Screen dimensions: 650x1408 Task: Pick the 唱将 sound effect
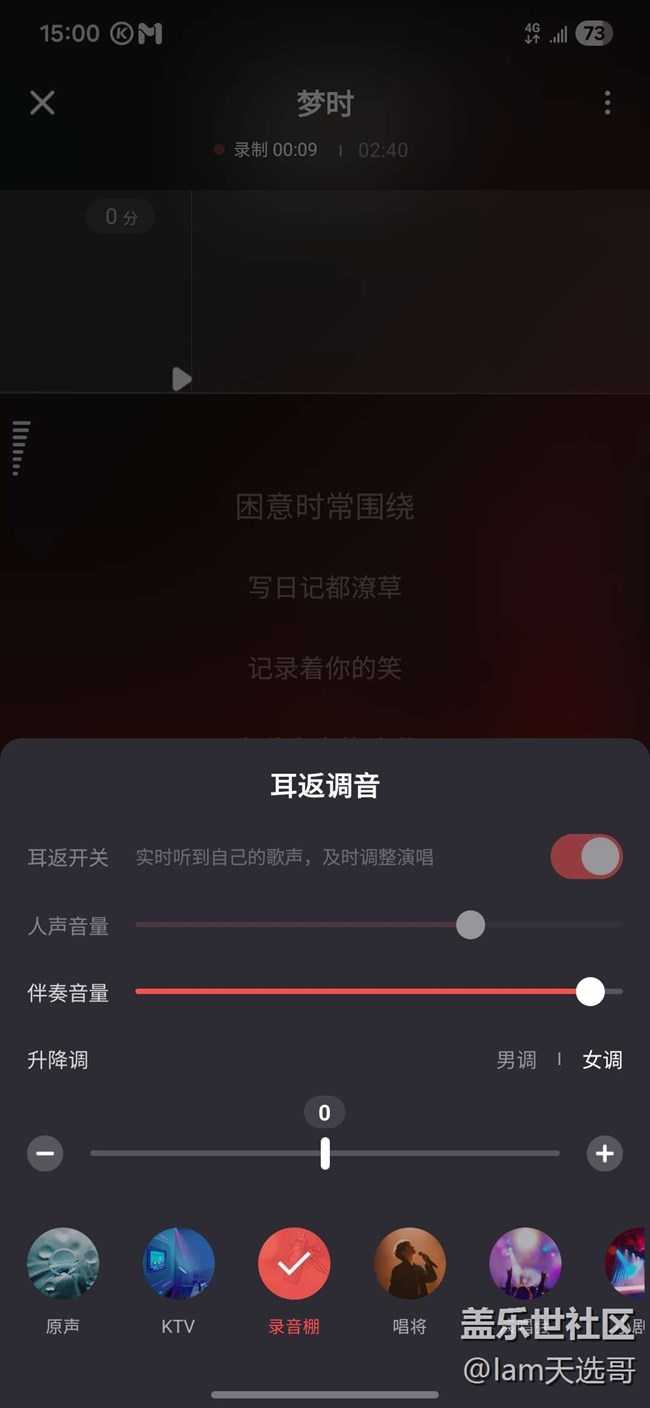410,1264
